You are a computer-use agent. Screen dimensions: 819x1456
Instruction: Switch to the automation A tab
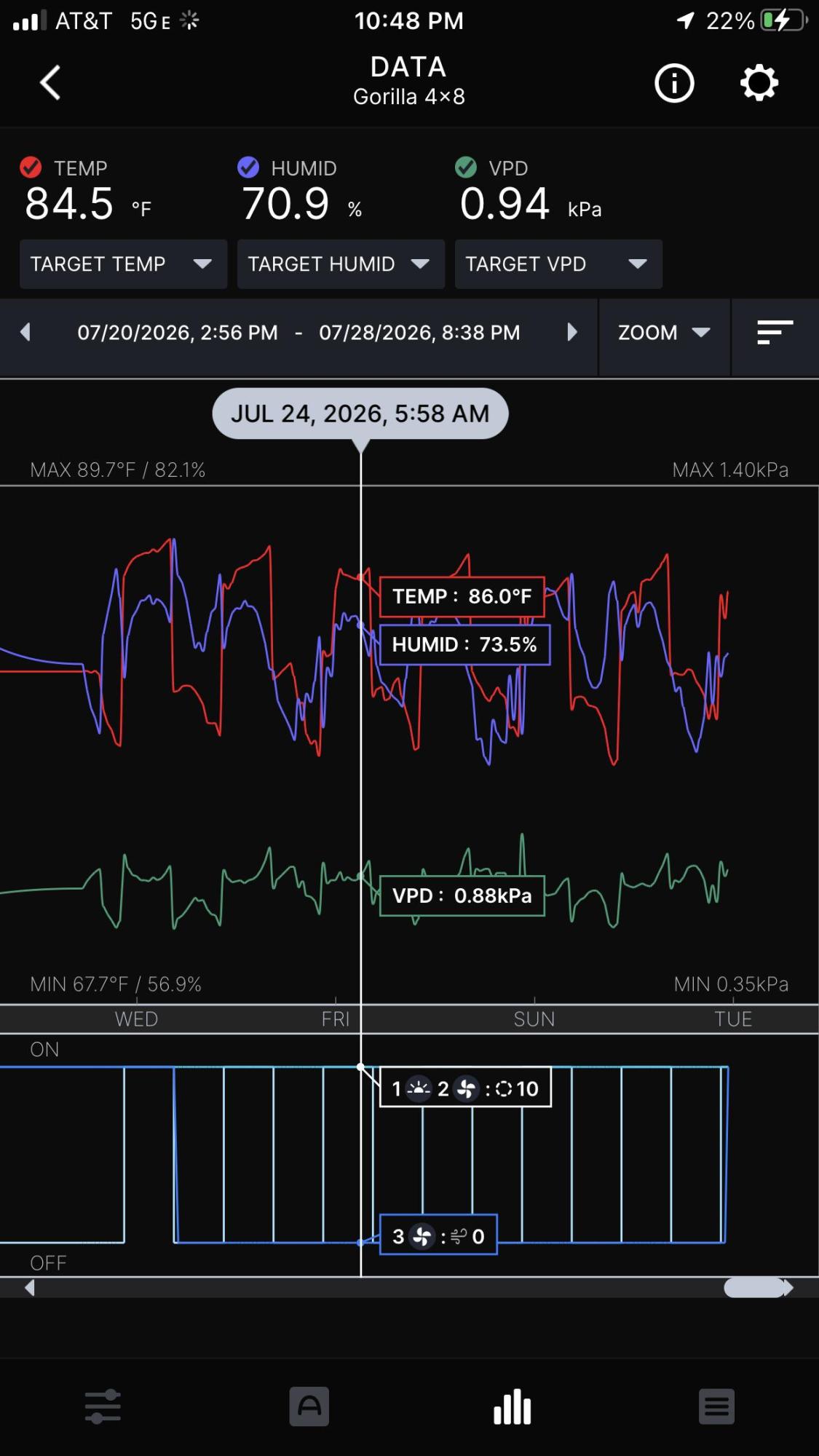309,1406
